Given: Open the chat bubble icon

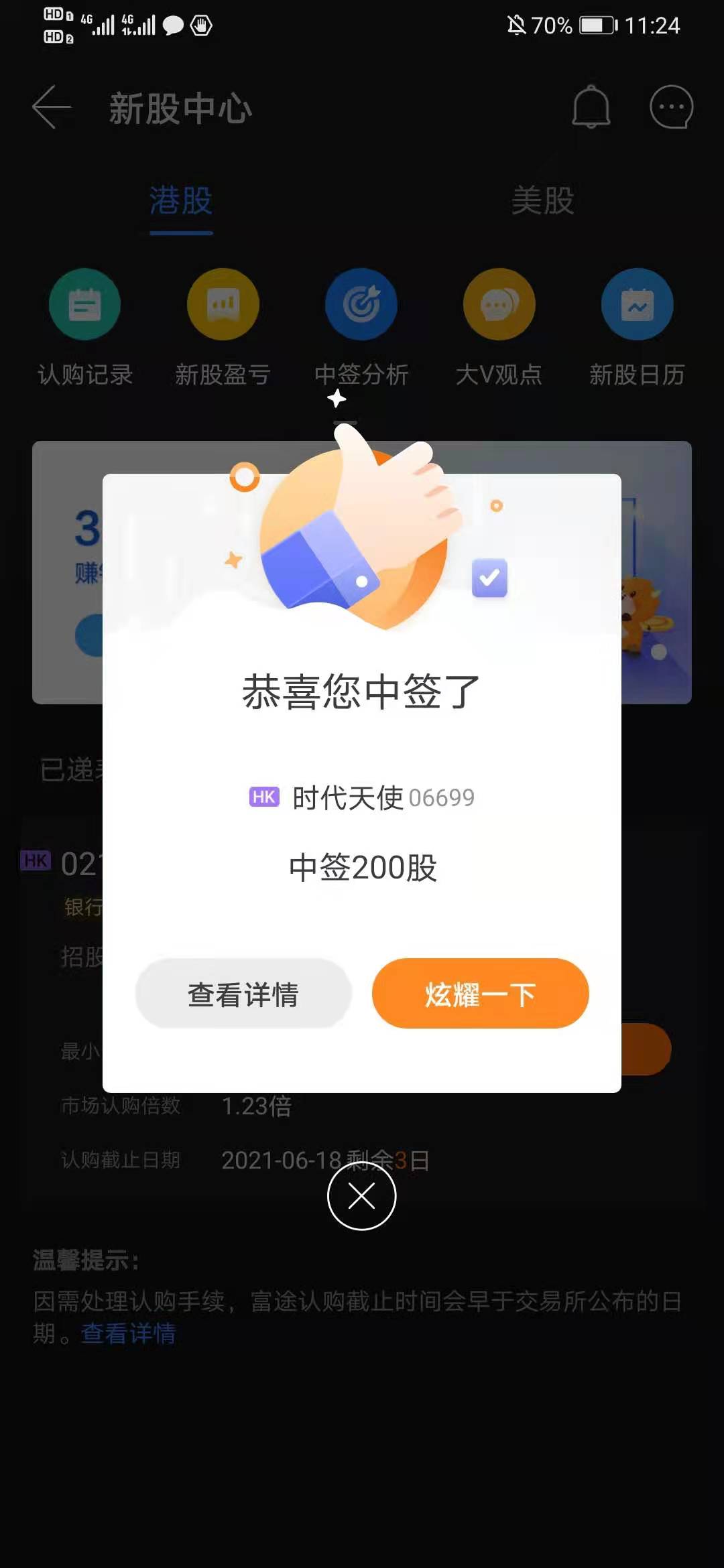Looking at the screenshot, I should 671,107.
